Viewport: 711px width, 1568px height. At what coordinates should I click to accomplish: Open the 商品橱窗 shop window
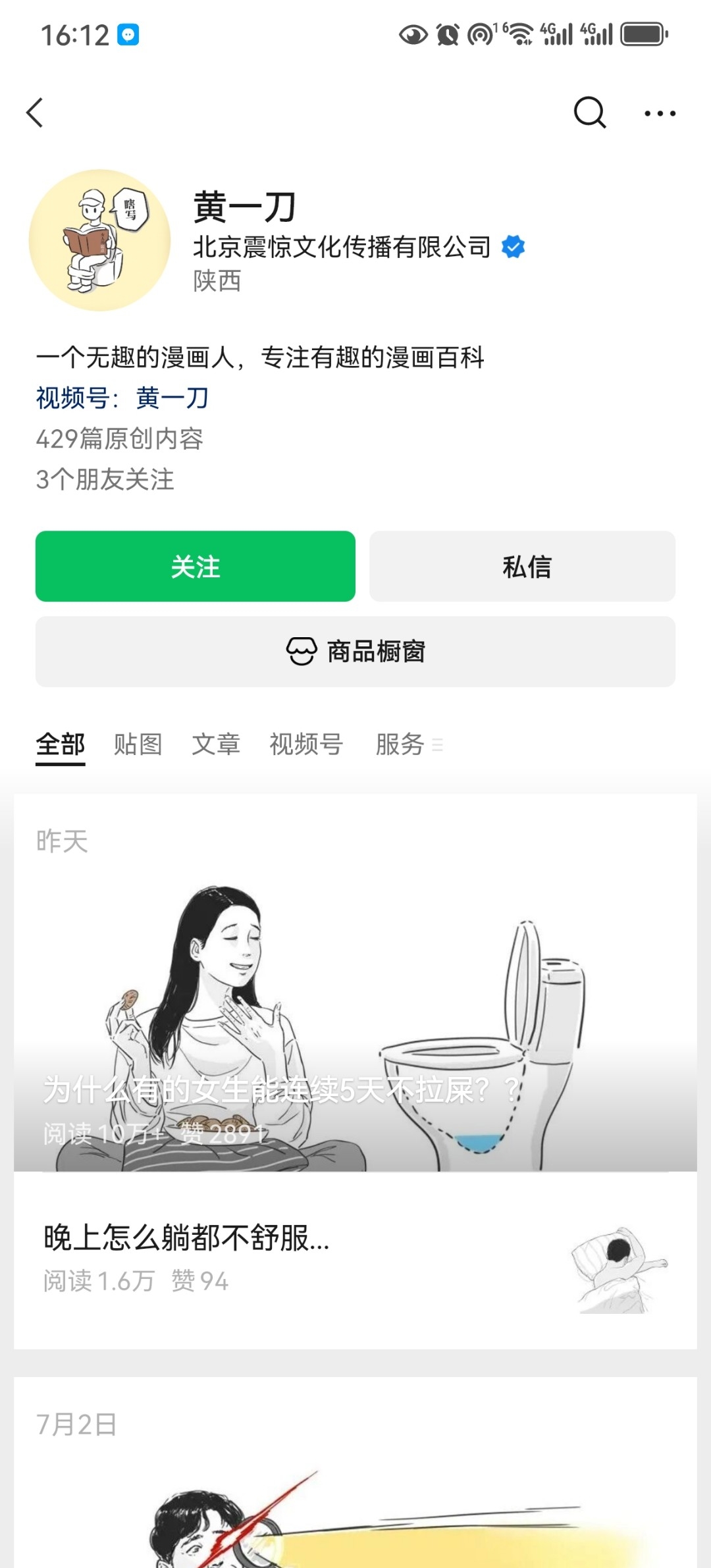point(355,652)
